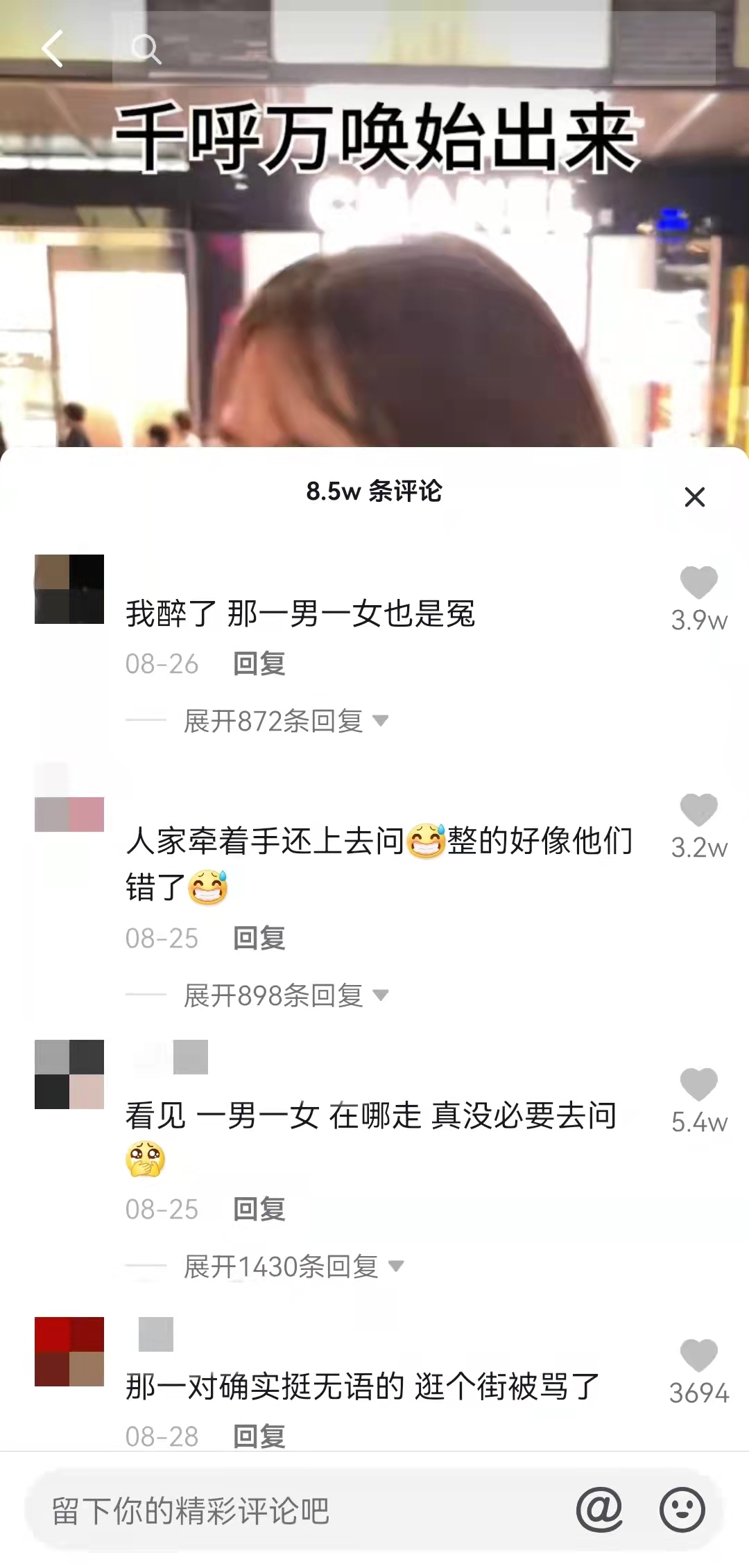Expand the 1430 replies
The width and height of the screenshot is (749, 1568).
pyautogui.click(x=293, y=1266)
